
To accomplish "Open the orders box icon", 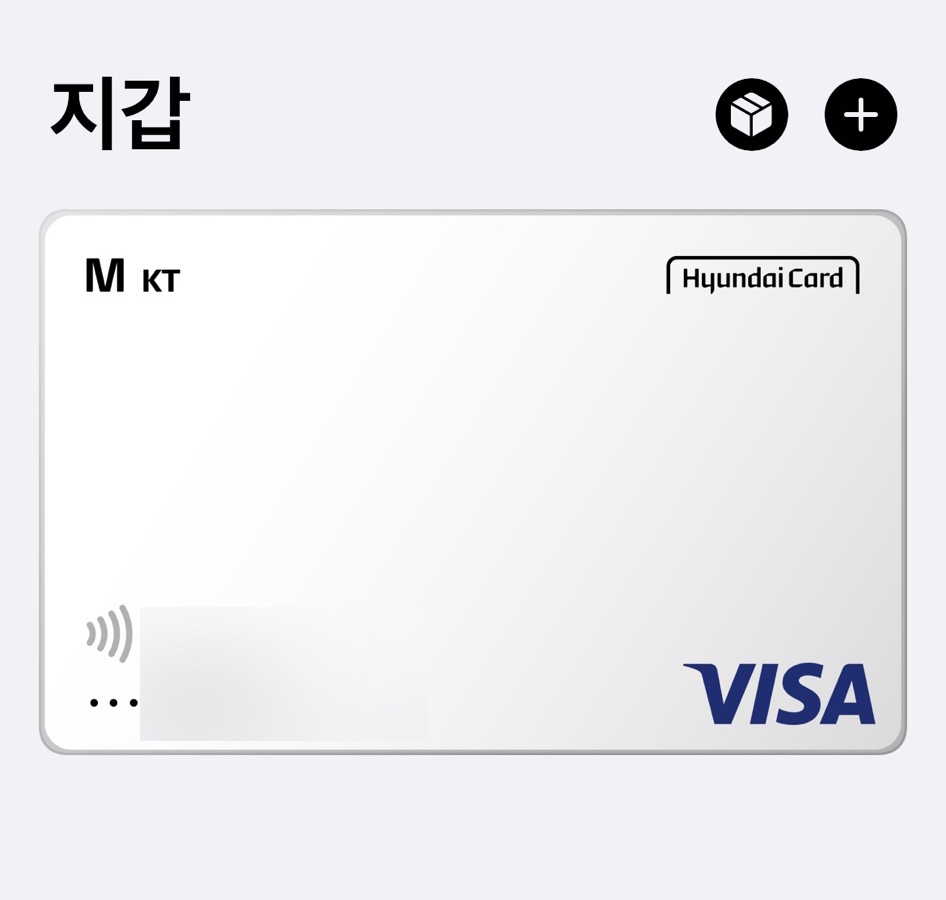I will tap(751, 115).
